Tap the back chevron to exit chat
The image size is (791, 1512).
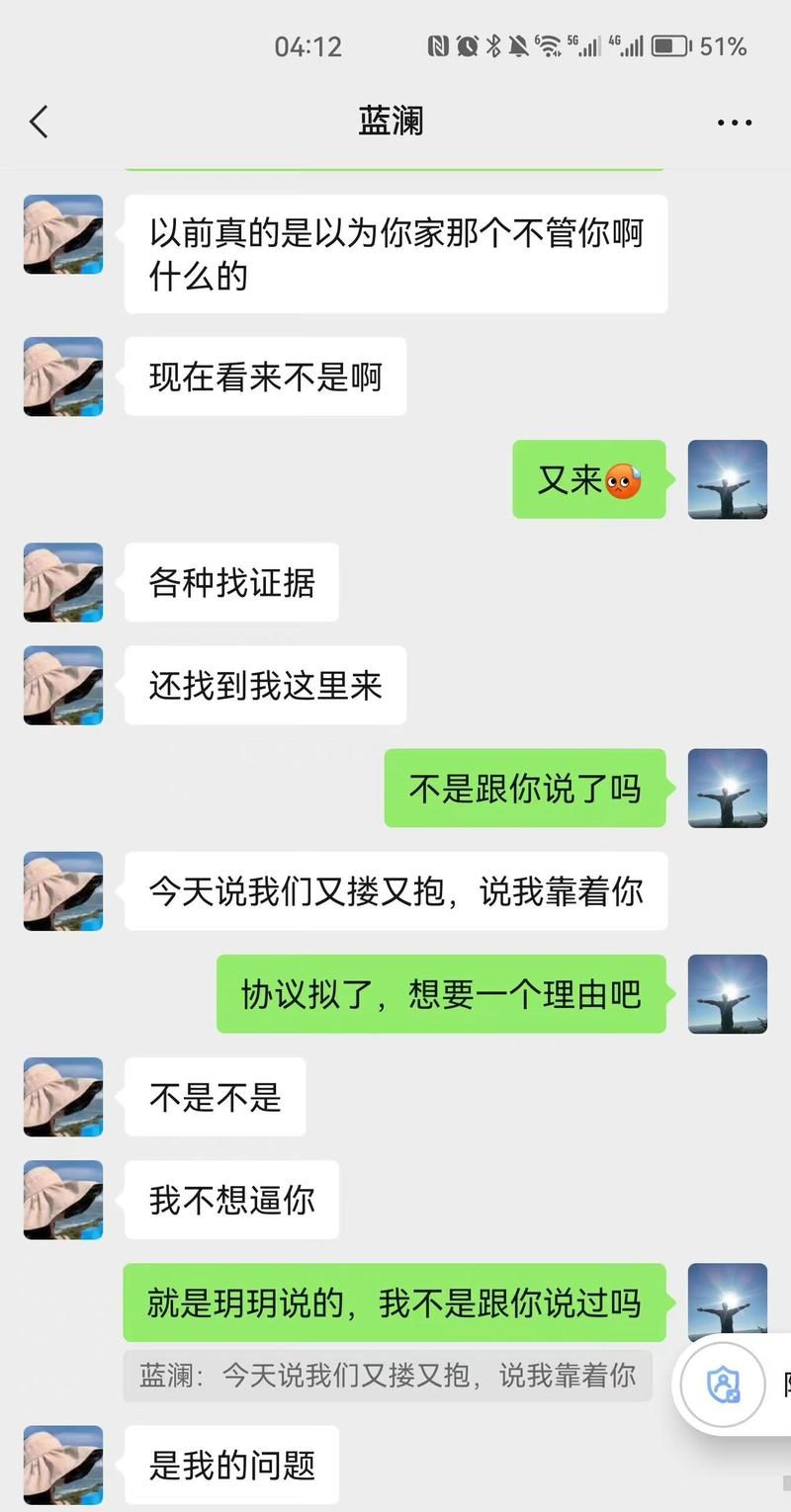(x=38, y=122)
